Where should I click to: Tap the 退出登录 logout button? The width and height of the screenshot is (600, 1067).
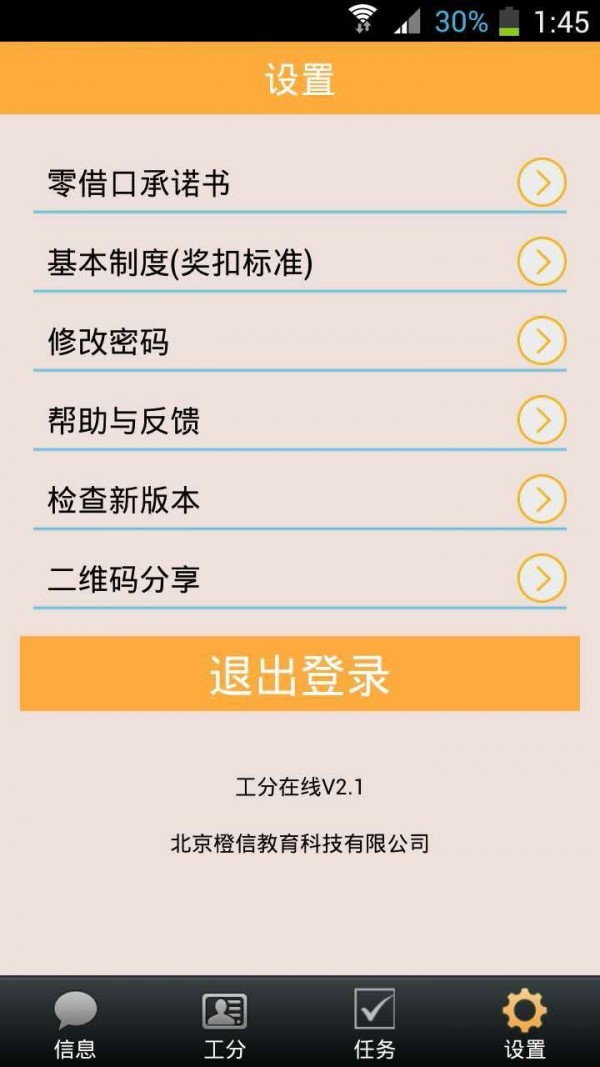coord(299,675)
